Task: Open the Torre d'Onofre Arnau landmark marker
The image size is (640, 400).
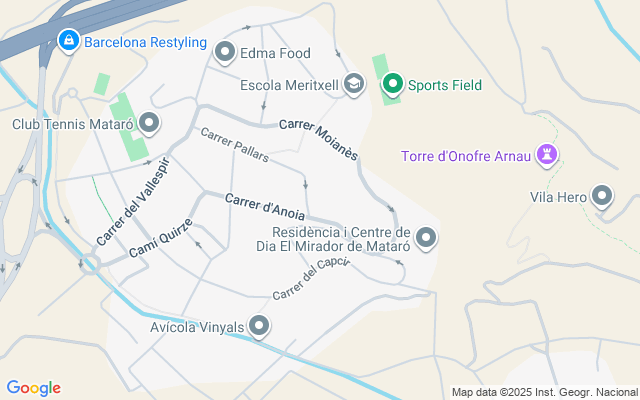Action: pyautogui.click(x=547, y=156)
